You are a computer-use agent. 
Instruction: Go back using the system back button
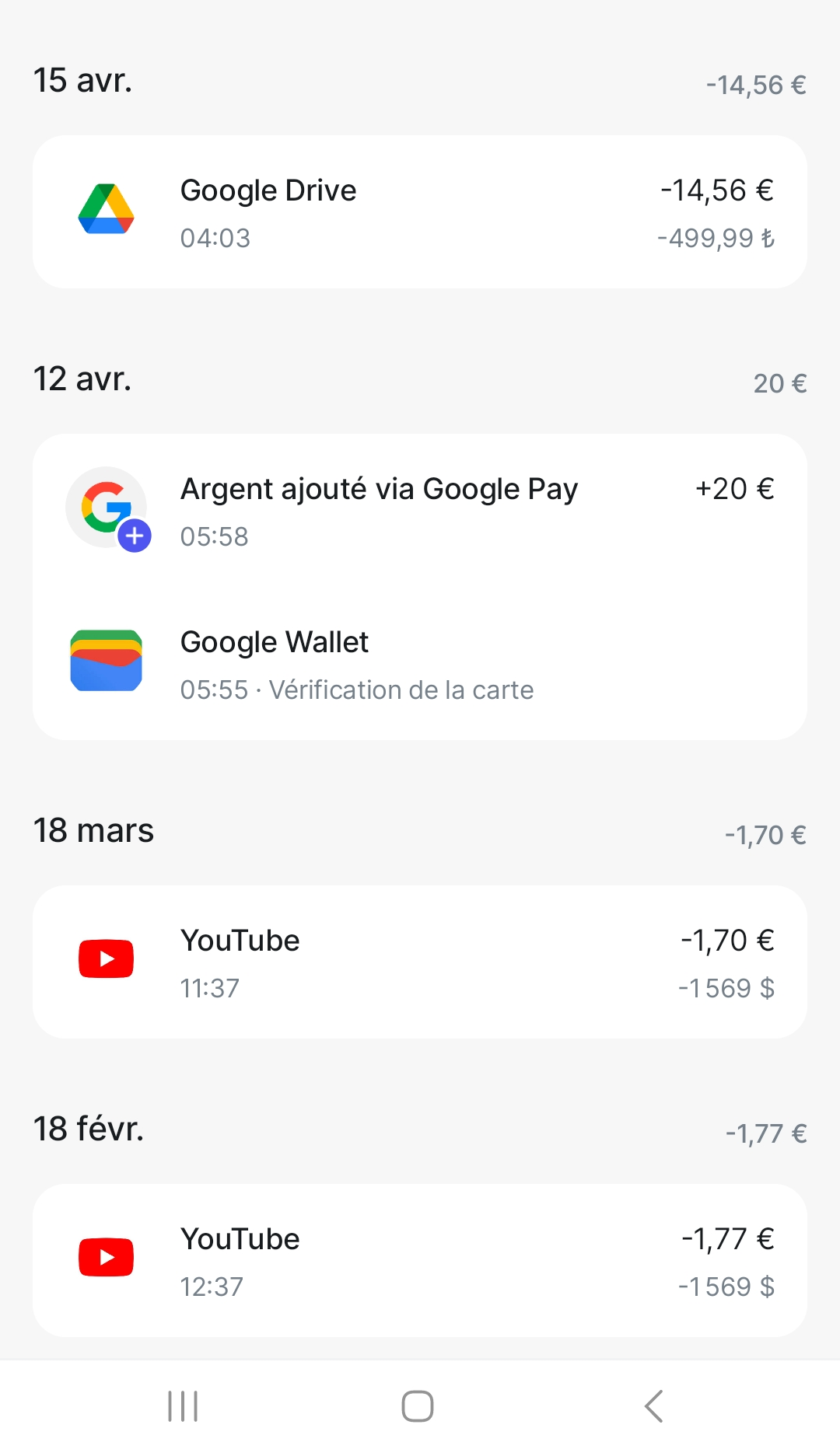coord(654,1406)
